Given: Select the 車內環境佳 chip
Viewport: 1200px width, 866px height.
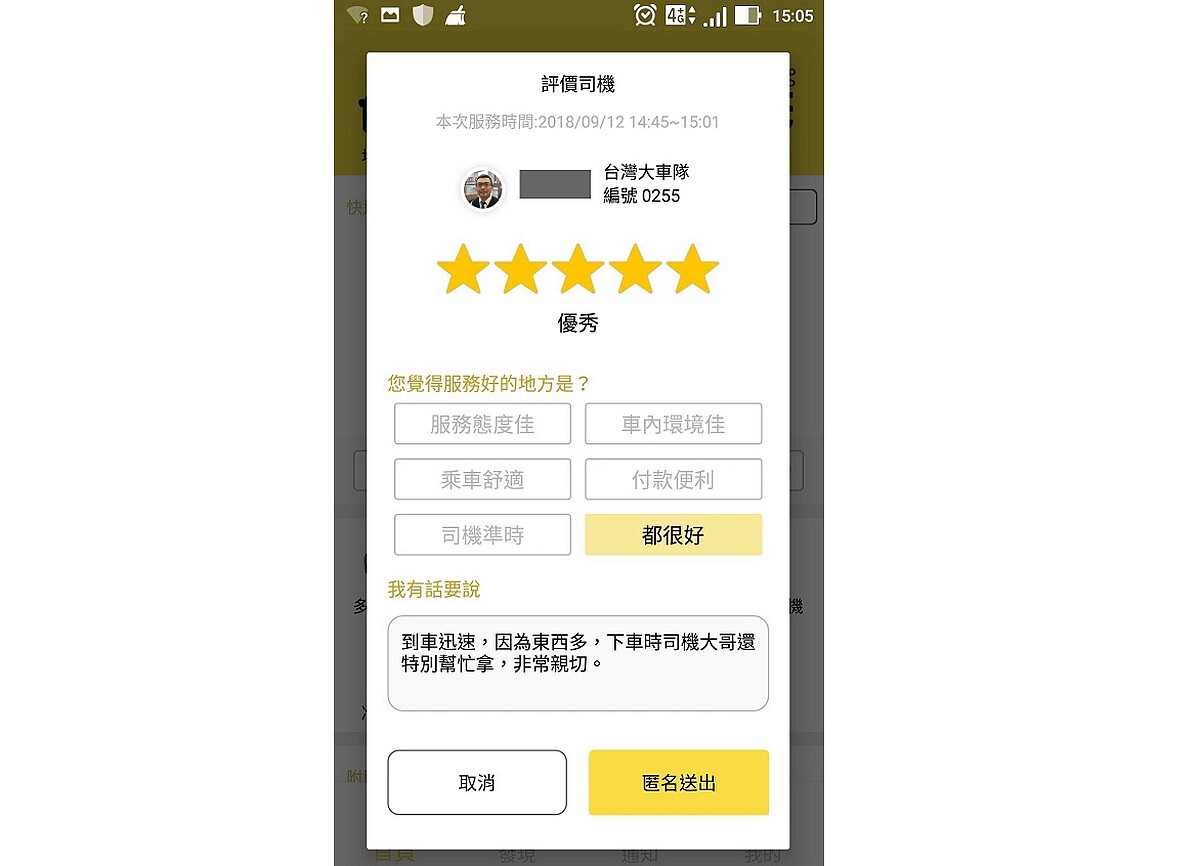Looking at the screenshot, I should (x=673, y=424).
